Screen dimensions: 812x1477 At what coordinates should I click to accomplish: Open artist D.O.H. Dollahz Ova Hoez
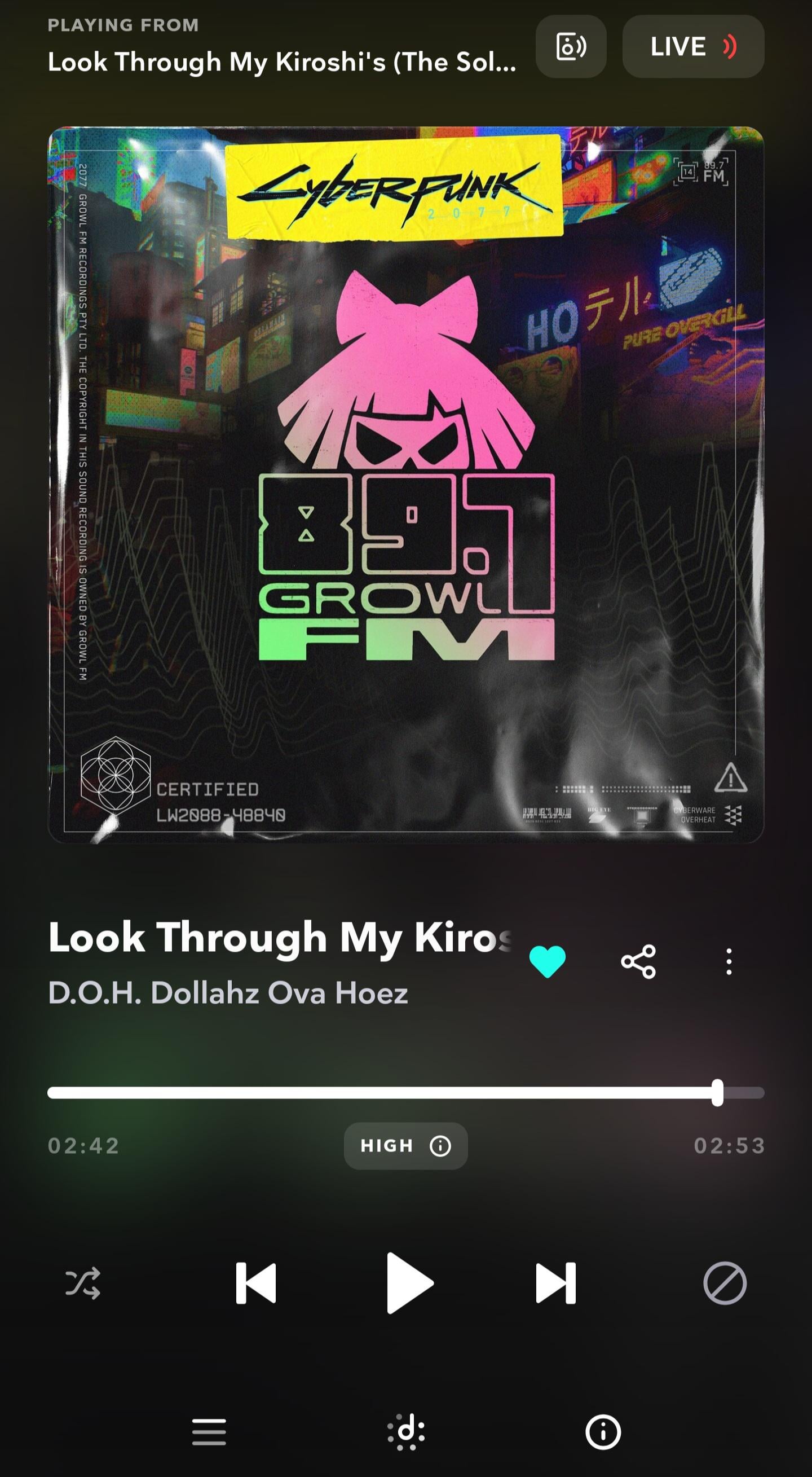pyautogui.click(x=228, y=992)
